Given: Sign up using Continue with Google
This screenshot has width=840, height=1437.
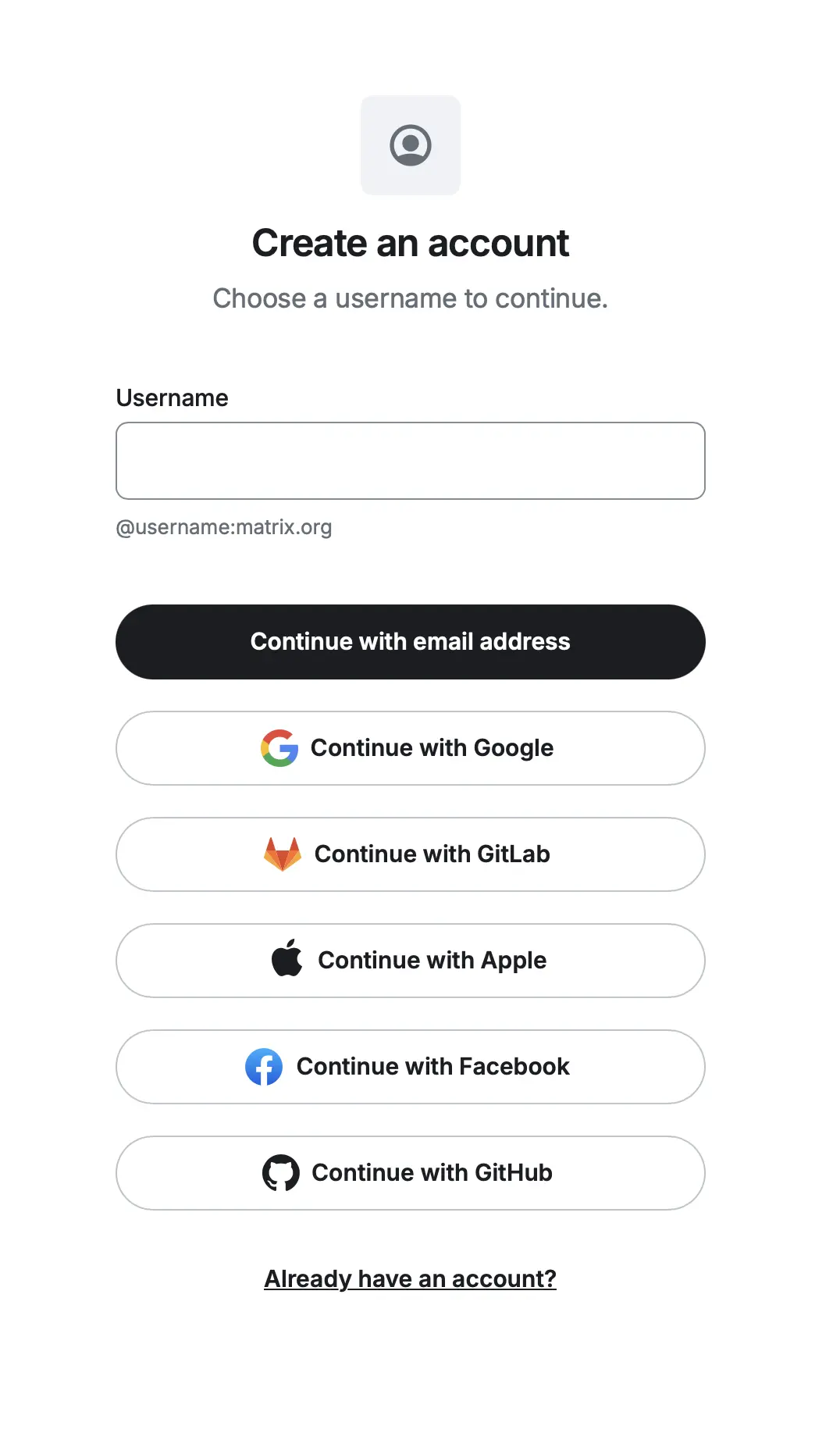Looking at the screenshot, I should pyautogui.click(x=410, y=748).
